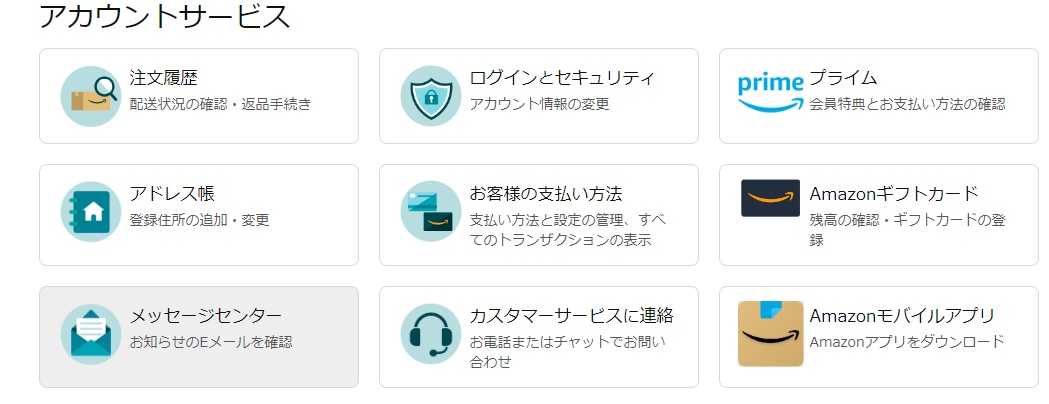Open ログインとセキュリティ settings
The image size is (1049, 404).
click(x=539, y=96)
